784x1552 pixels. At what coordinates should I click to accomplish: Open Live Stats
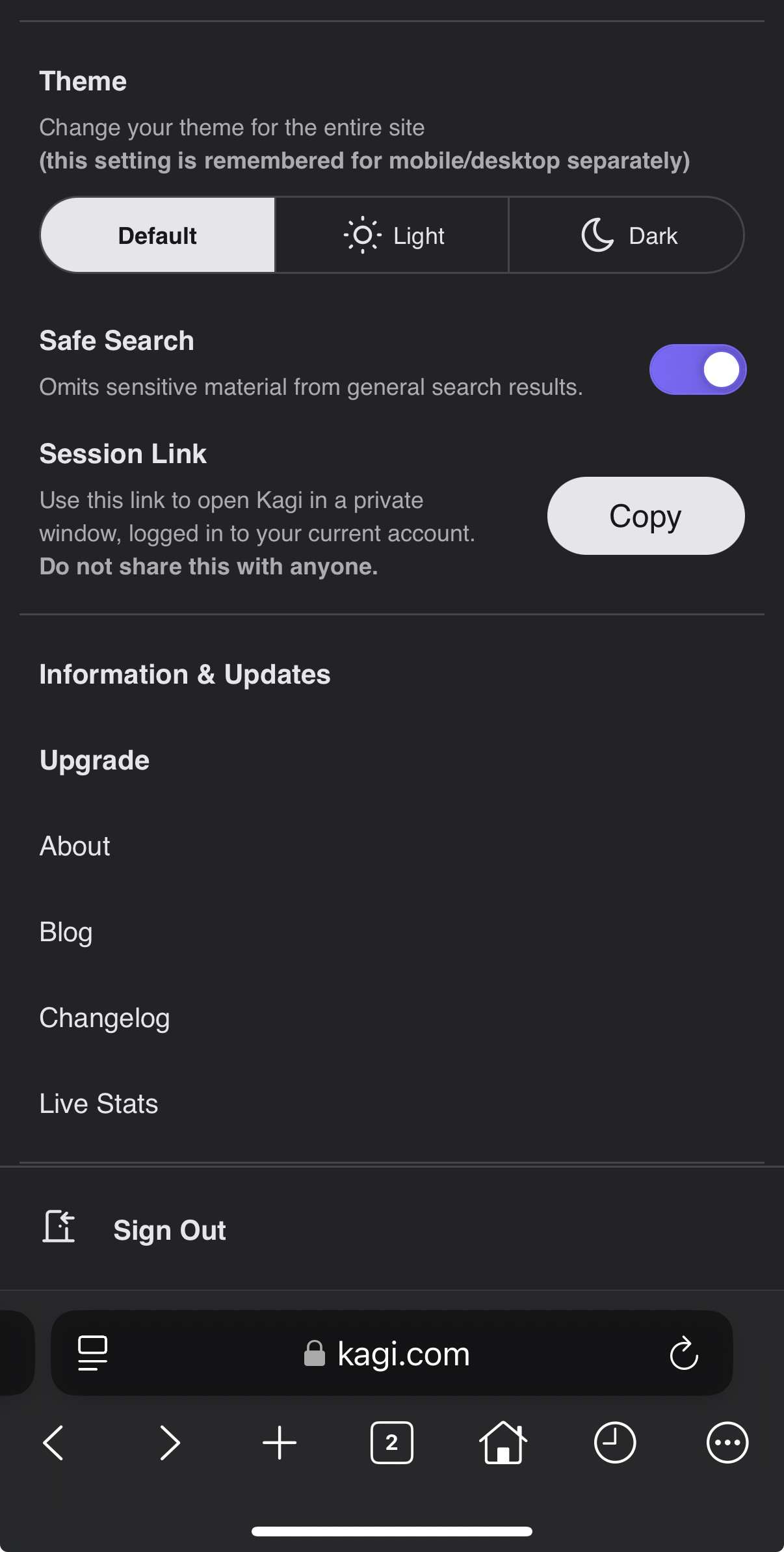pyautogui.click(x=99, y=1104)
